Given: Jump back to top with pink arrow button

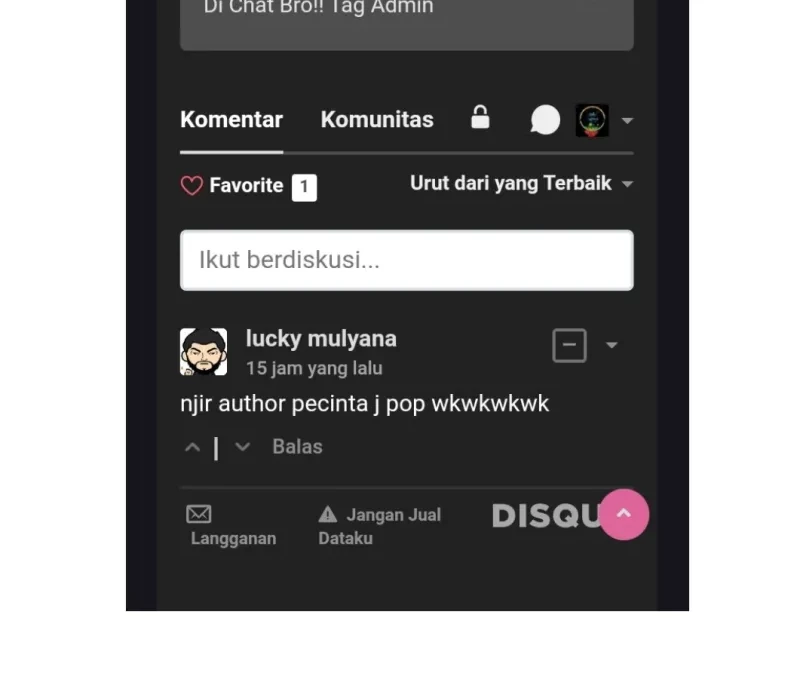Looking at the screenshot, I should click(x=624, y=514).
